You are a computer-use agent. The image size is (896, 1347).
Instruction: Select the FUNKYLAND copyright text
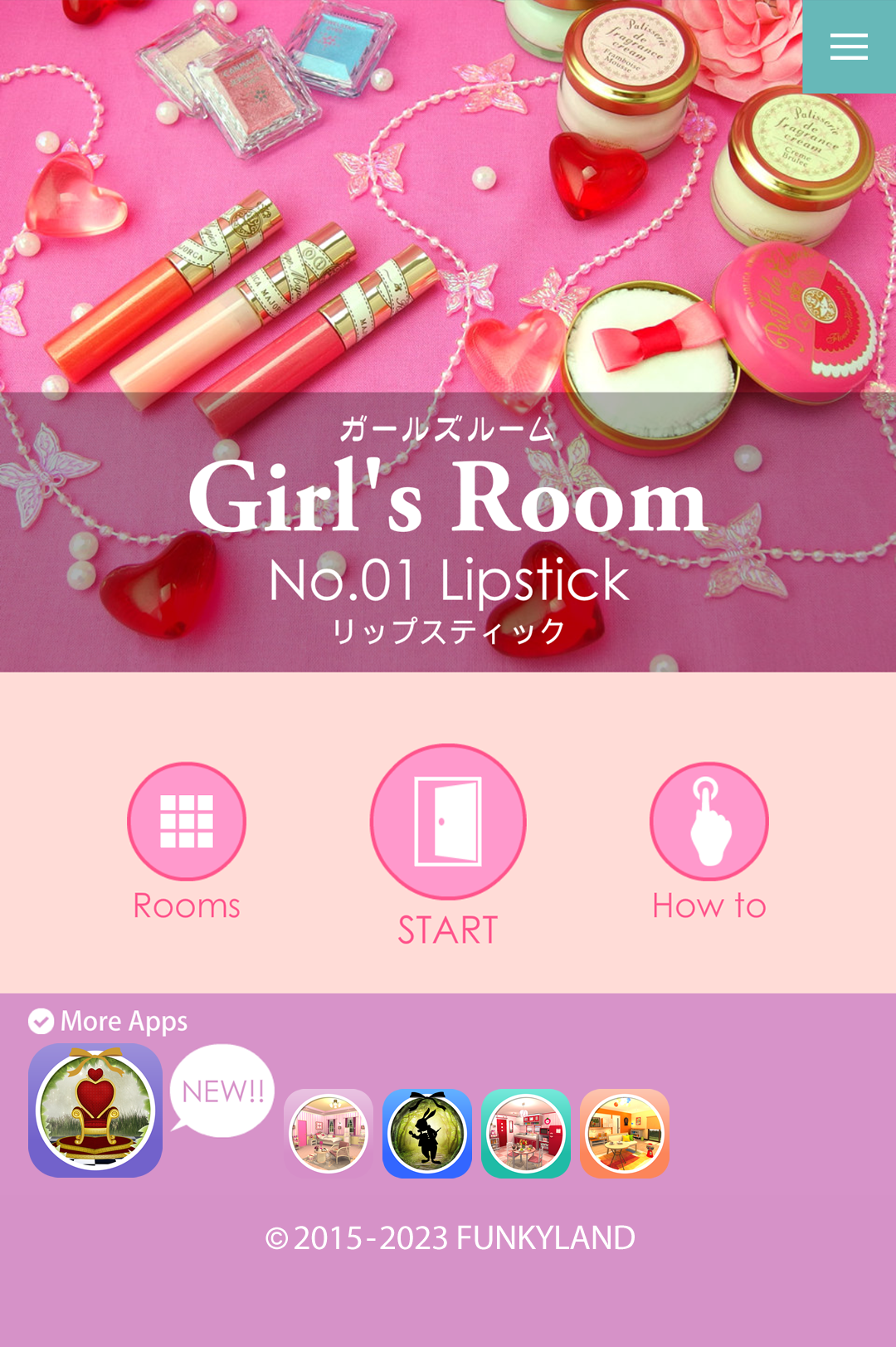click(x=448, y=1237)
